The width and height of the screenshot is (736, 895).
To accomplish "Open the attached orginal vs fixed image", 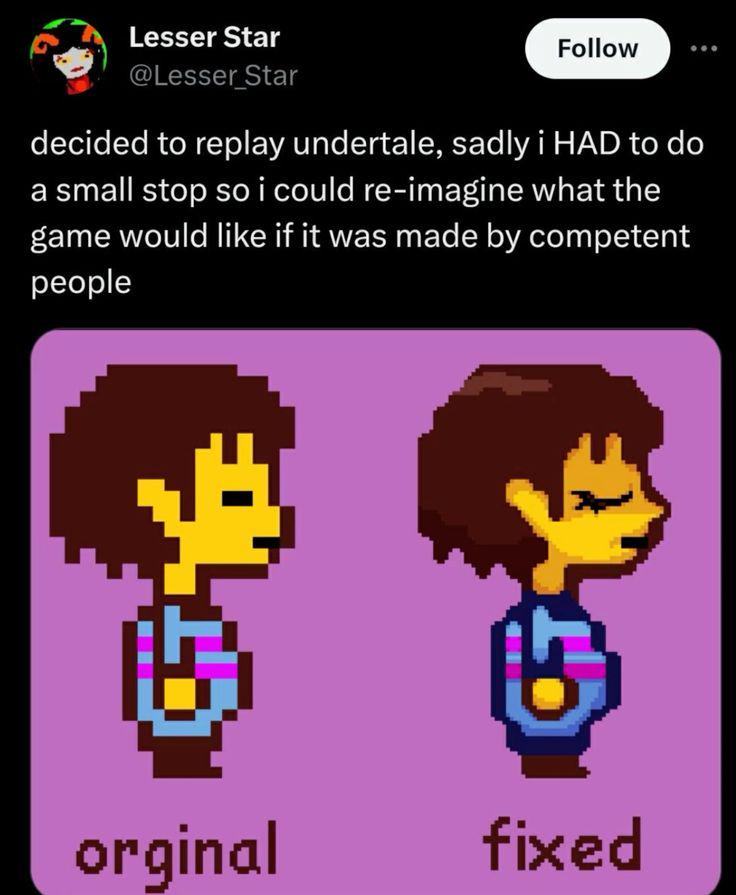I will tap(375, 610).
